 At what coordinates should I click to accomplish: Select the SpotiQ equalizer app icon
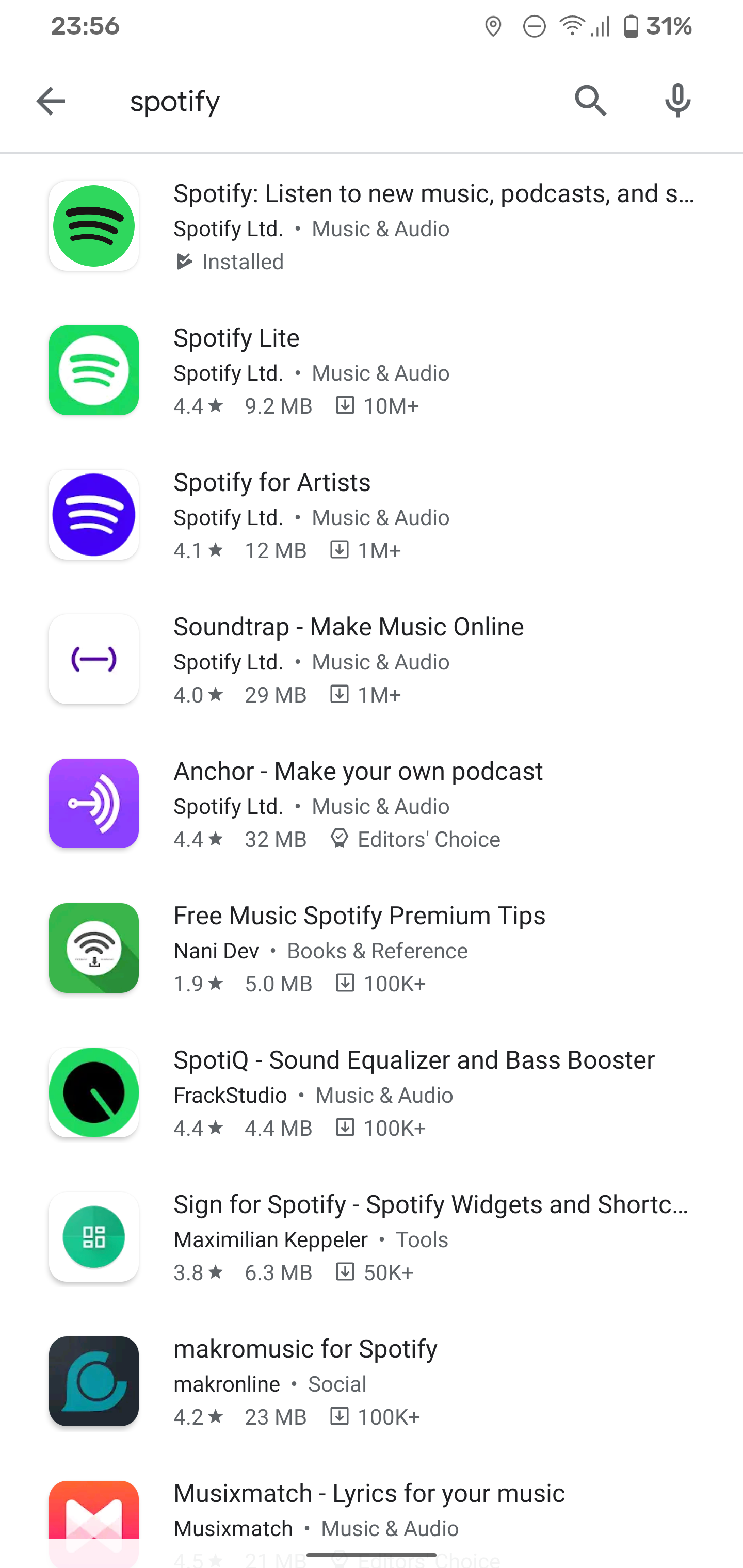pos(93,1092)
